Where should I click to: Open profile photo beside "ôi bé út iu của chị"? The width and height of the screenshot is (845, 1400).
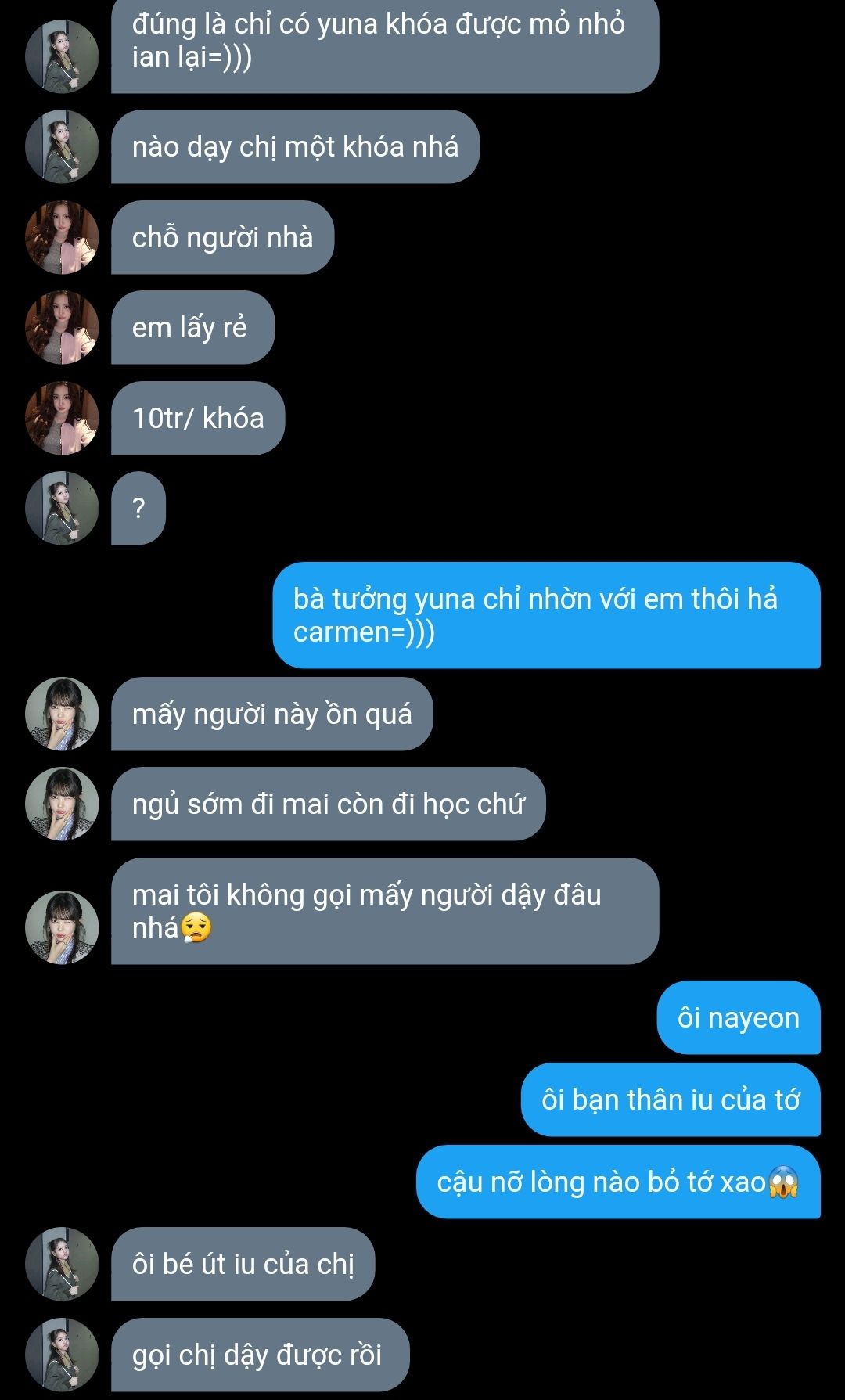tap(62, 1264)
